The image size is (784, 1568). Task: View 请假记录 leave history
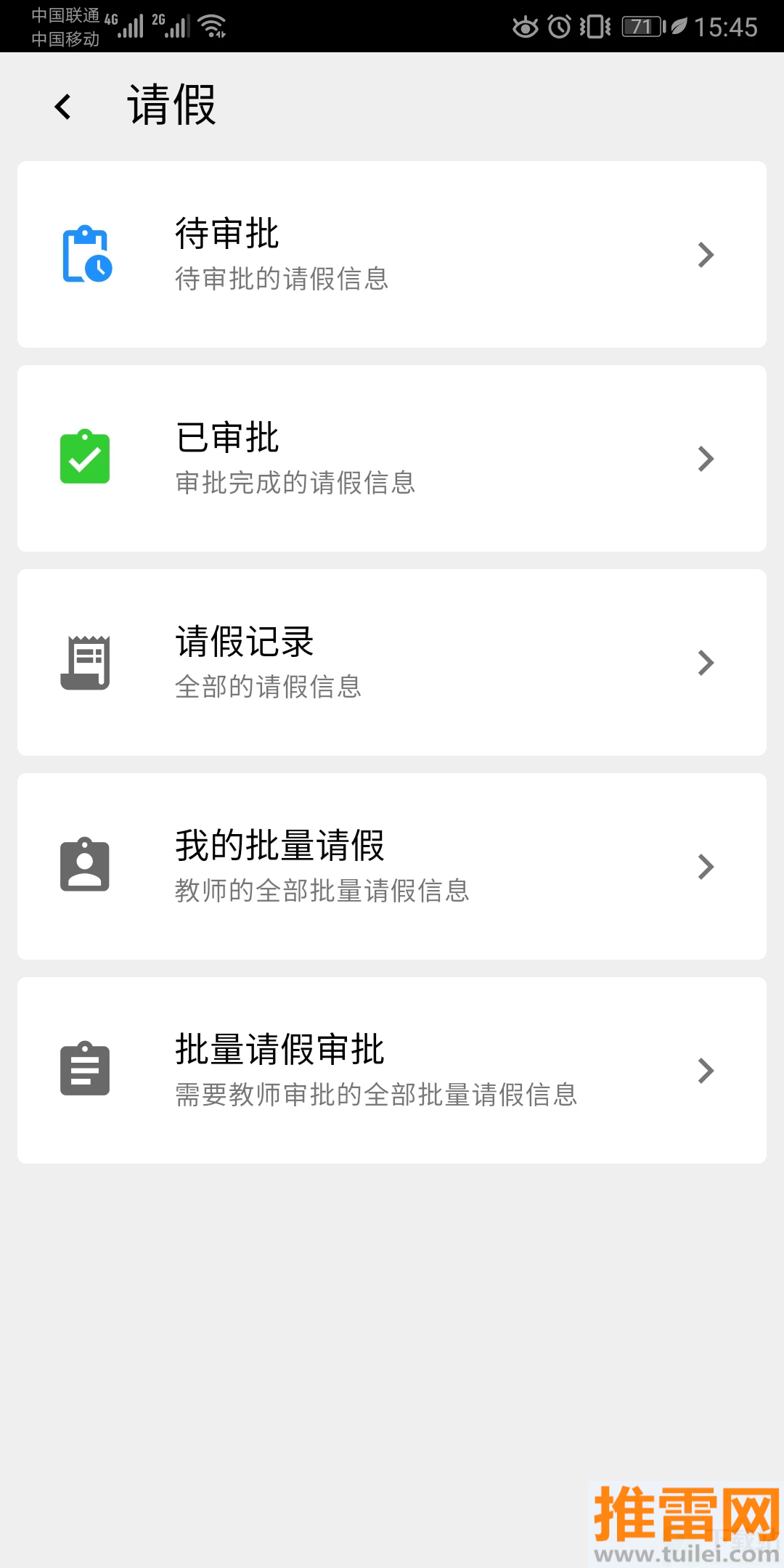[x=392, y=663]
